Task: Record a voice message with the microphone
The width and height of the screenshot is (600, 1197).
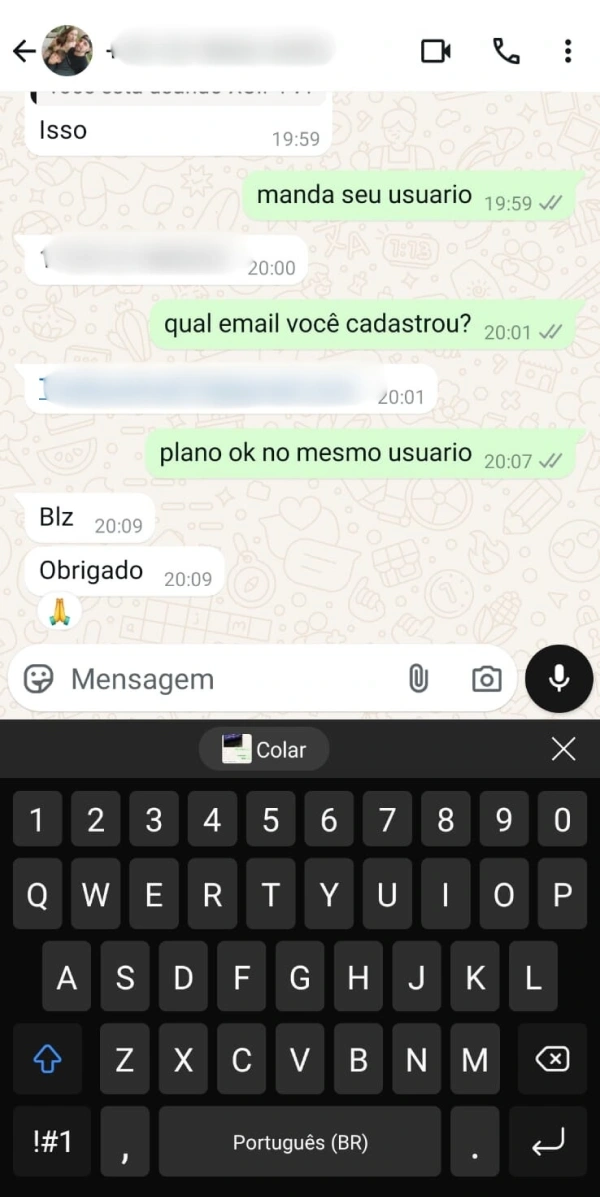Action: [x=559, y=679]
